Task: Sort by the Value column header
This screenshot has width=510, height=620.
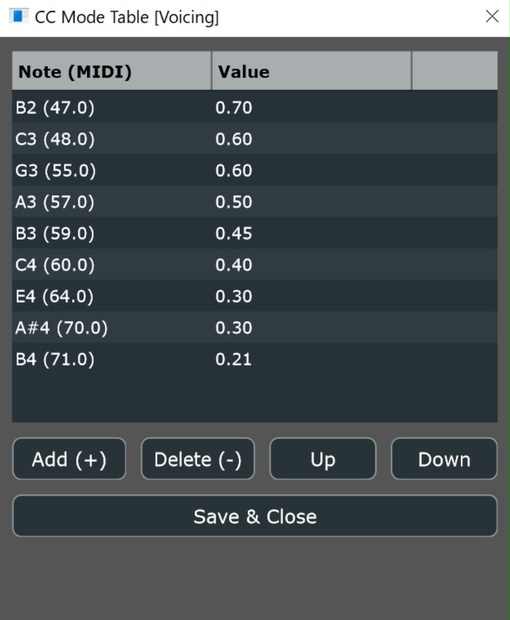Action: pyautogui.click(x=312, y=71)
